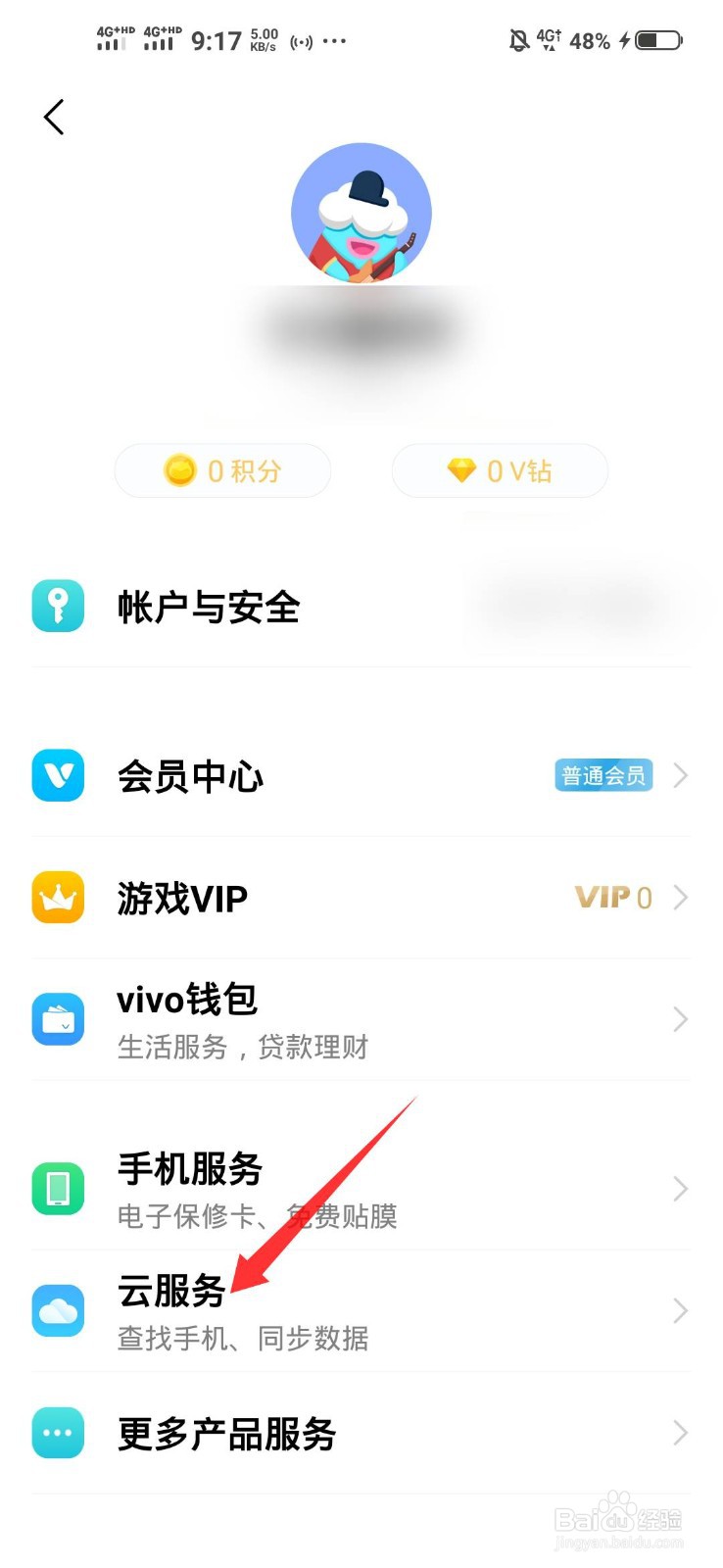Tap the crown icon for 游戏VIP
723x1568 pixels.
[x=58, y=898]
